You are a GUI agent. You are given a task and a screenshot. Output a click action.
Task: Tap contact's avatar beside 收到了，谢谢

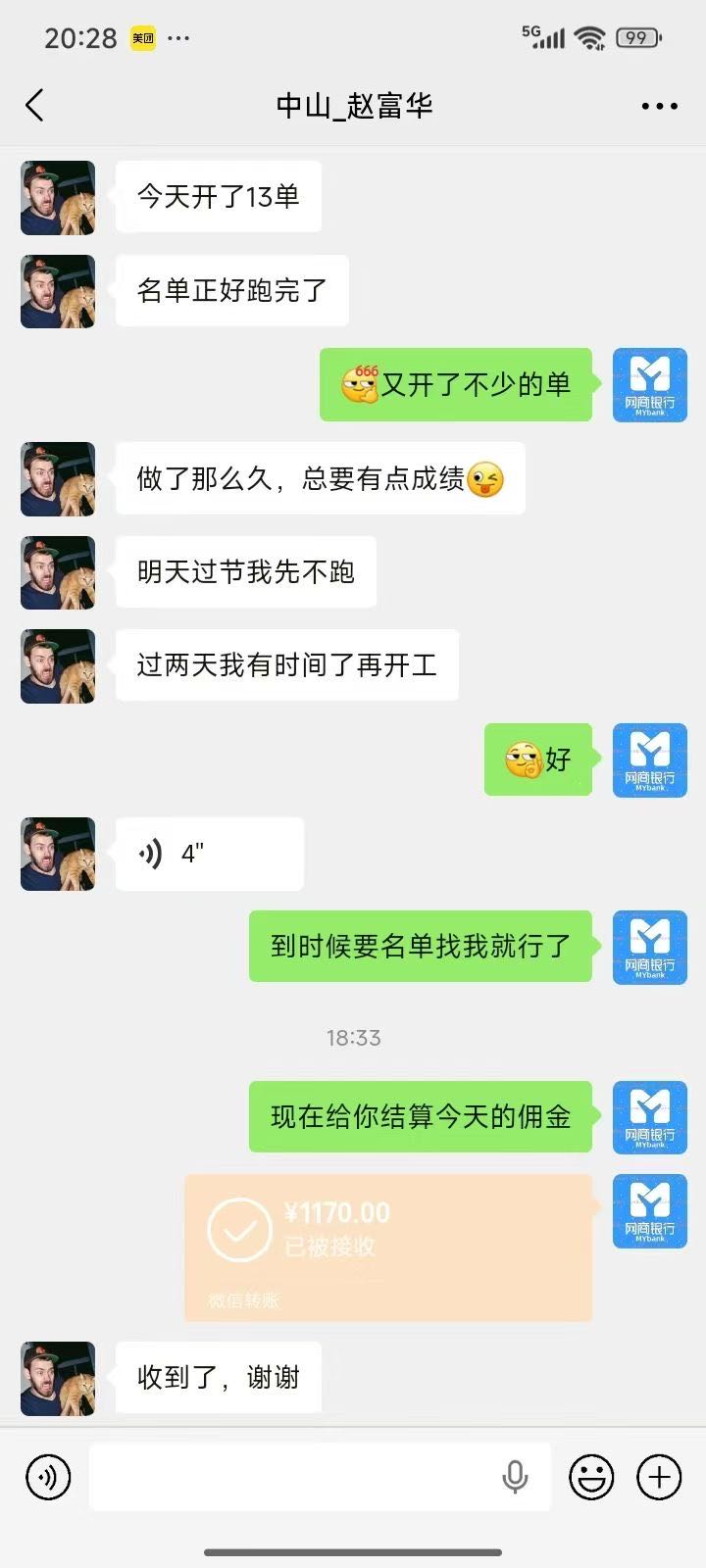click(x=57, y=1377)
